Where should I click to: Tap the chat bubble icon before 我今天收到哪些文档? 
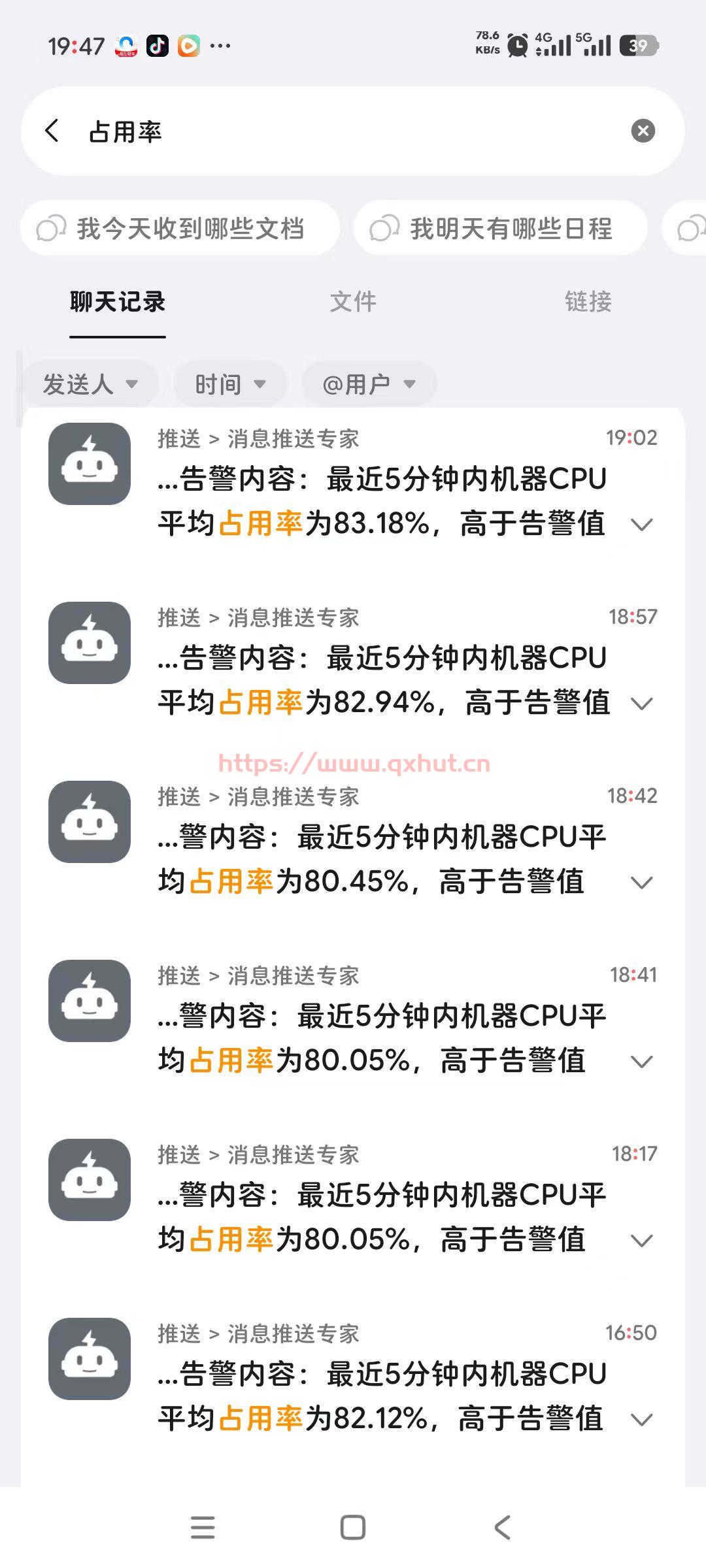tap(51, 228)
